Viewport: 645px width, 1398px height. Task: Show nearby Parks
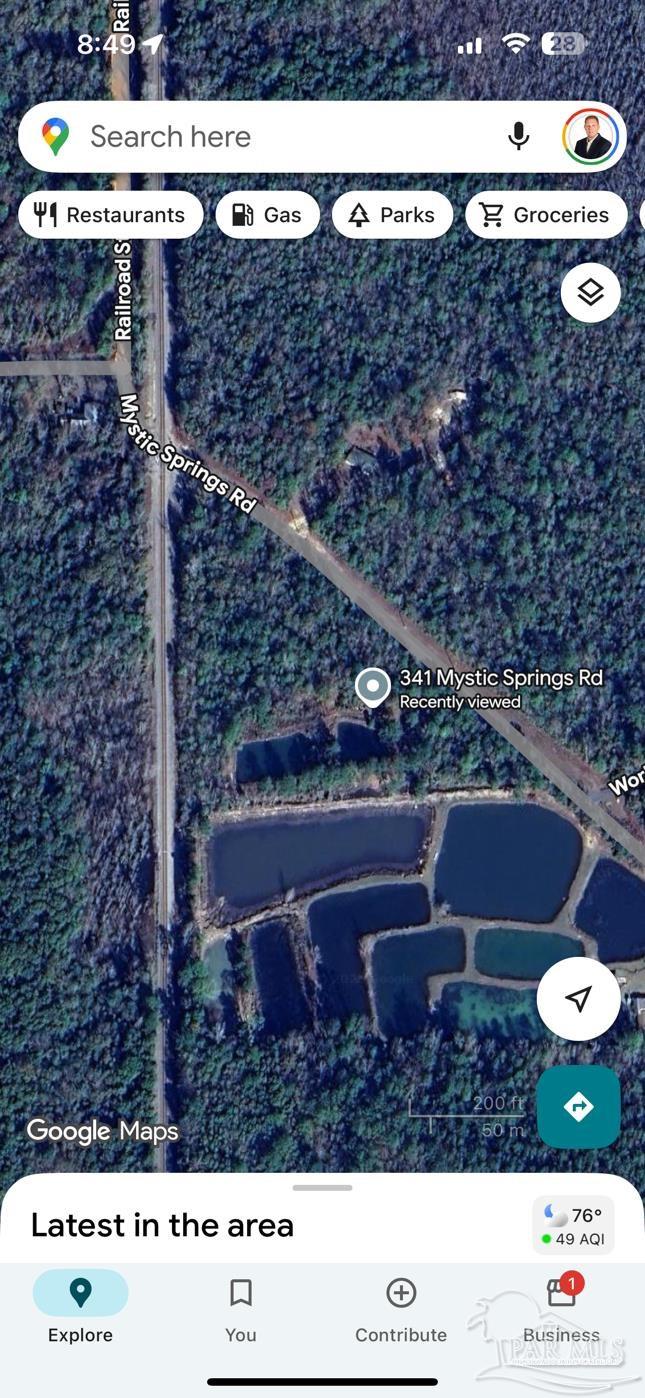pos(392,215)
